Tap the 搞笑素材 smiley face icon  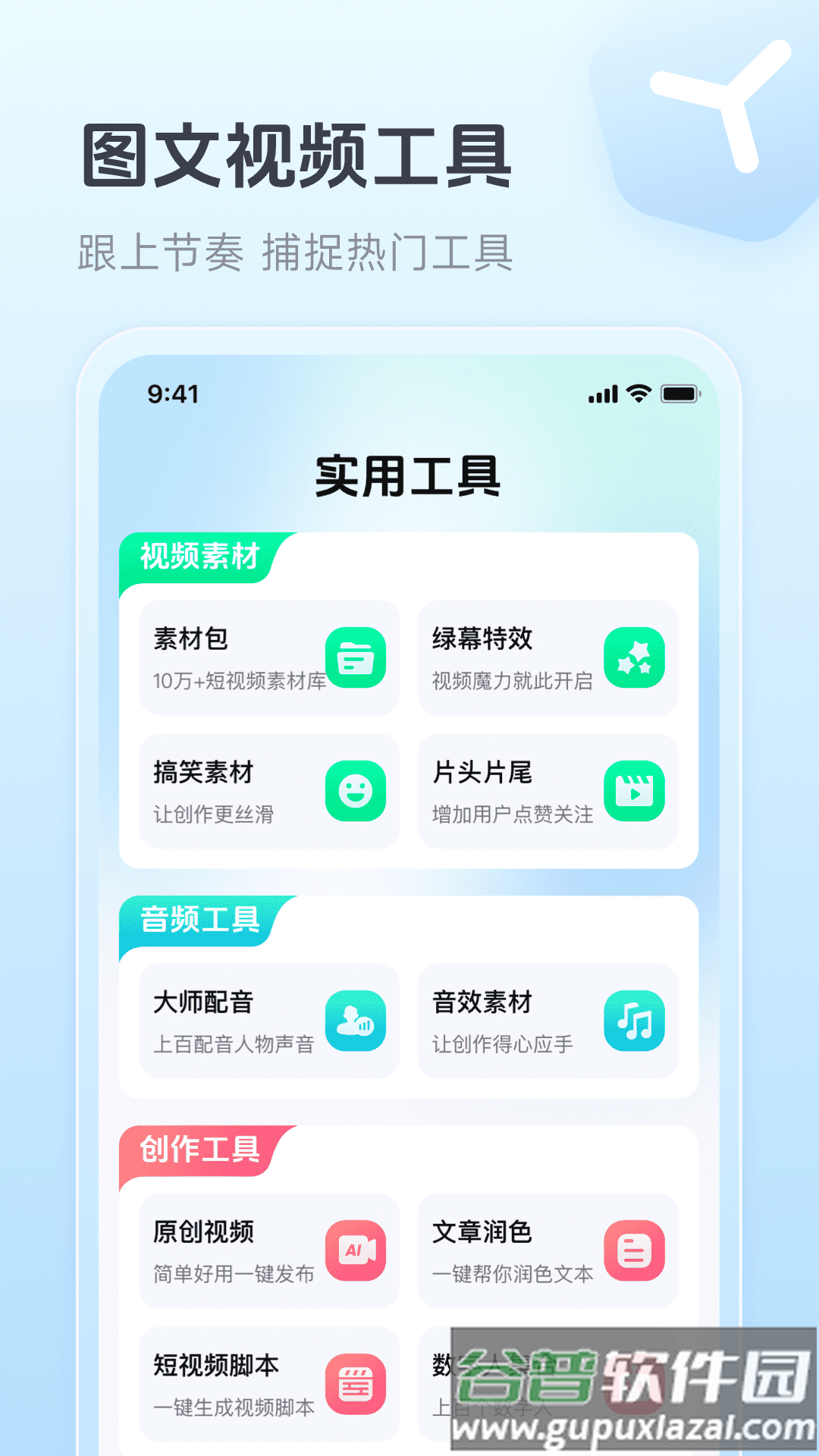356,792
